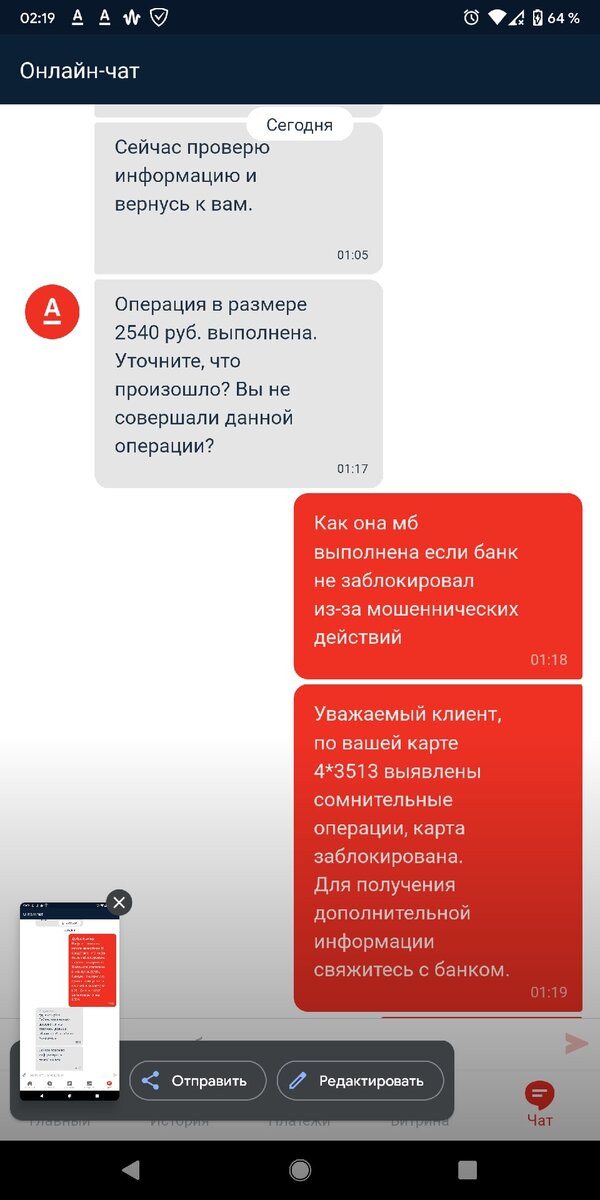600x1200 pixels.
Task: Switch to the Чат tab
Action: (540, 1104)
